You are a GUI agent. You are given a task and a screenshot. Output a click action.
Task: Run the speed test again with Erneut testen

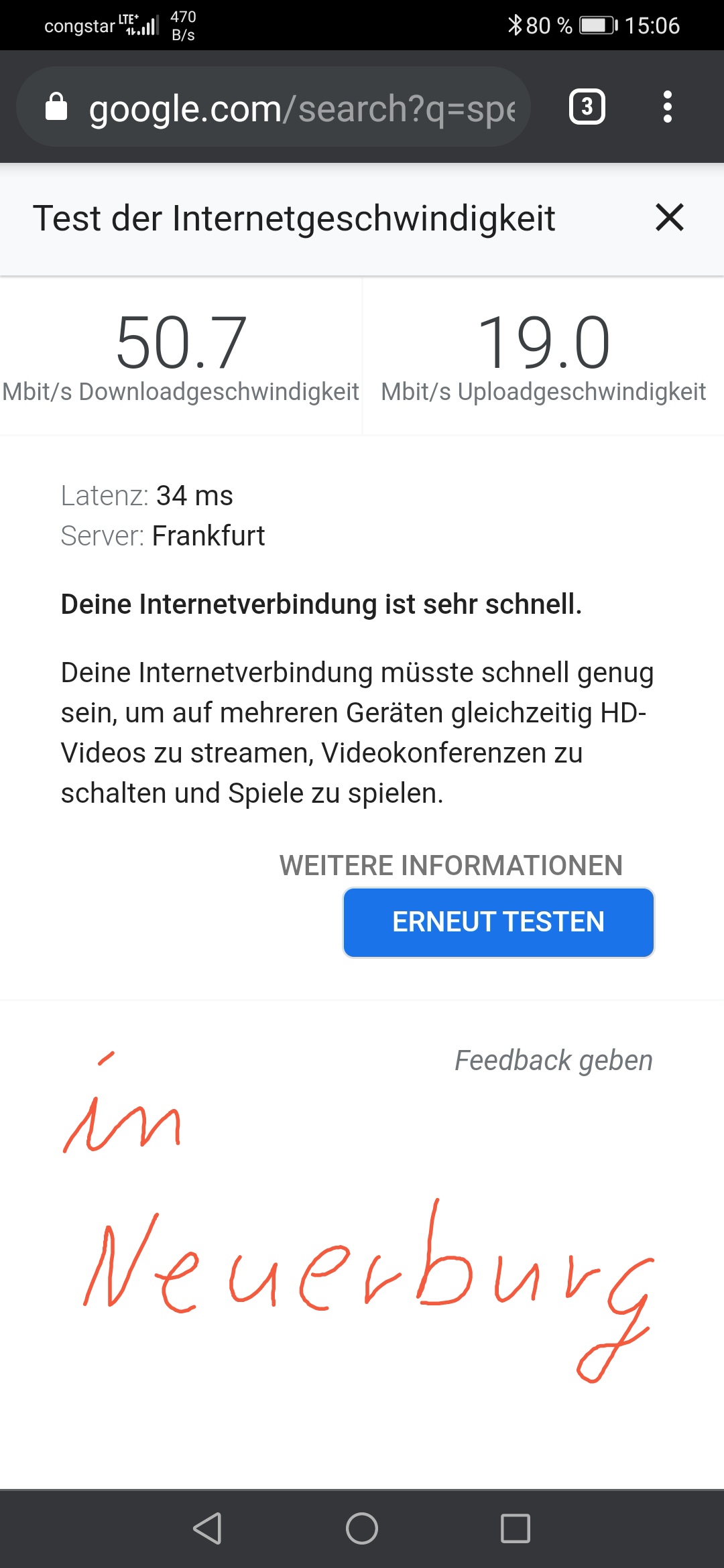[498, 922]
